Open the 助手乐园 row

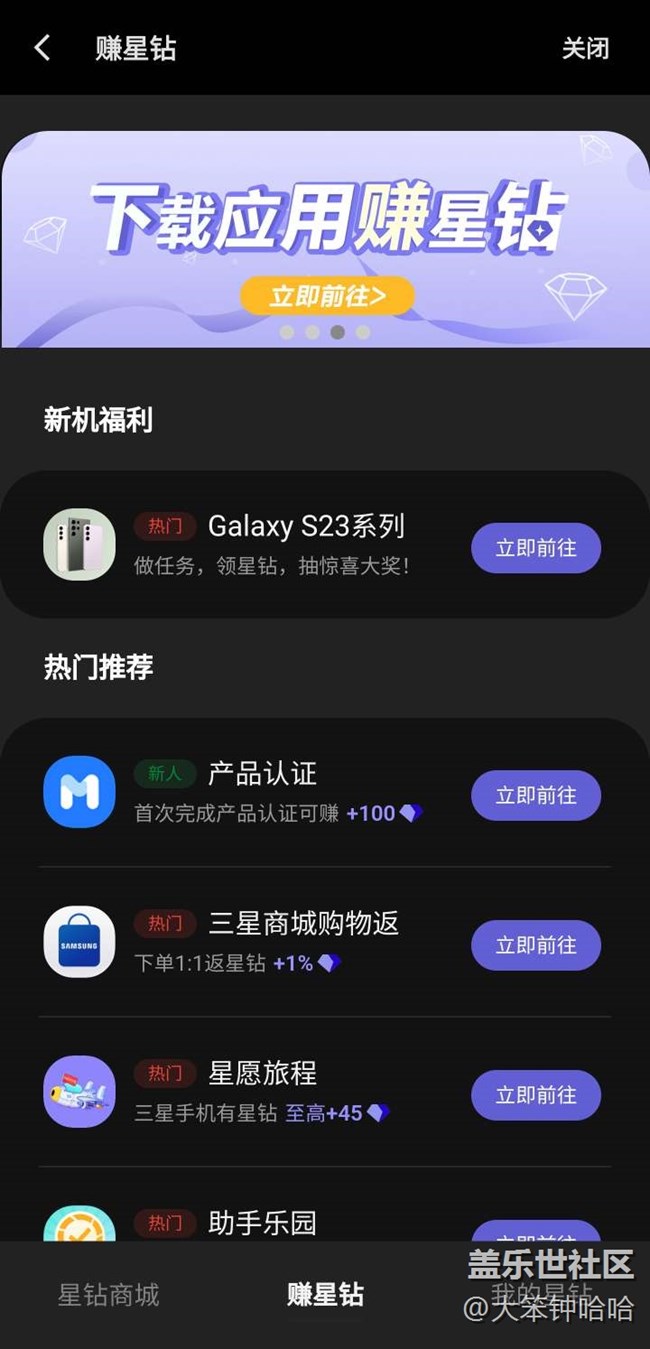click(x=262, y=1222)
